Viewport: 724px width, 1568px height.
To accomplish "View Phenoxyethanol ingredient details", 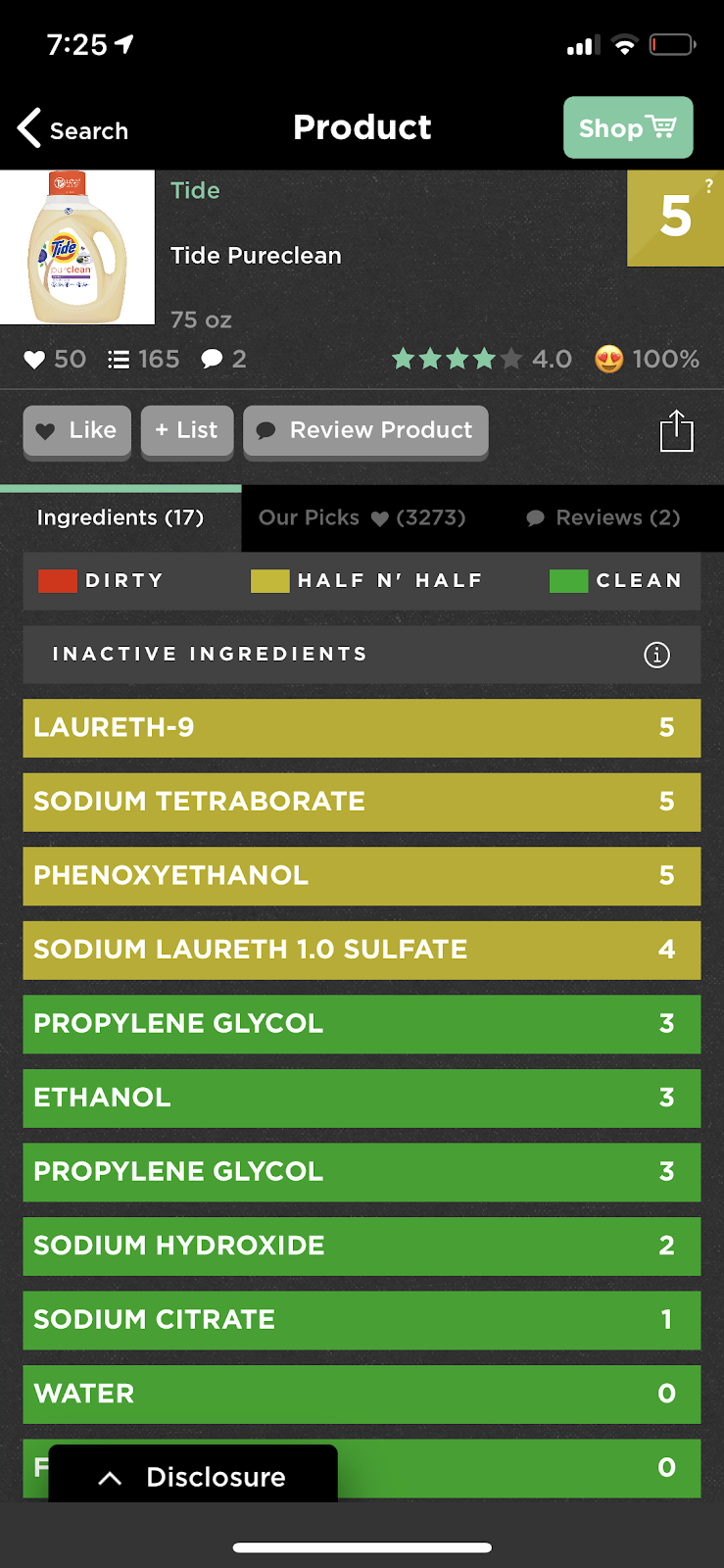I will (362, 875).
